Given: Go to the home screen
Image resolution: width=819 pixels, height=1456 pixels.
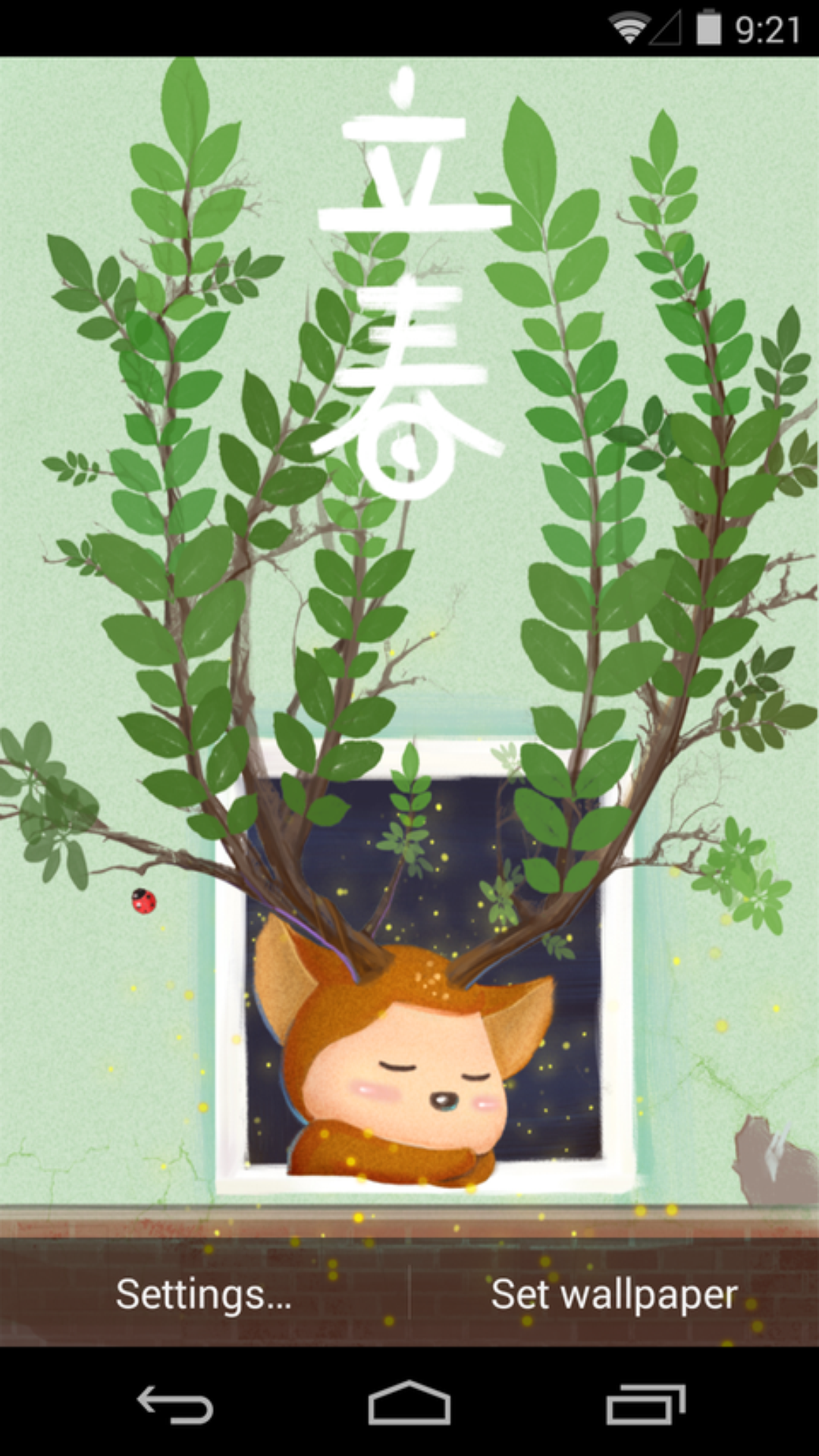Looking at the screenshot, I should pos(409,1404).
